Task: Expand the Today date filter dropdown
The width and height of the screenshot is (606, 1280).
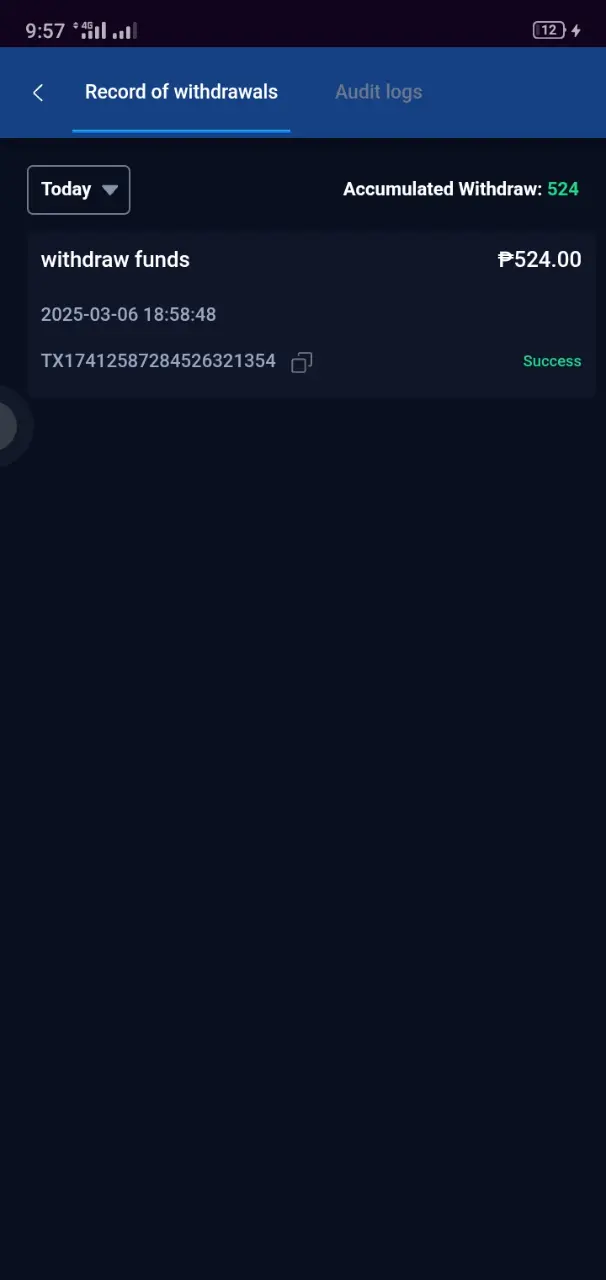Action: [79, 190]
